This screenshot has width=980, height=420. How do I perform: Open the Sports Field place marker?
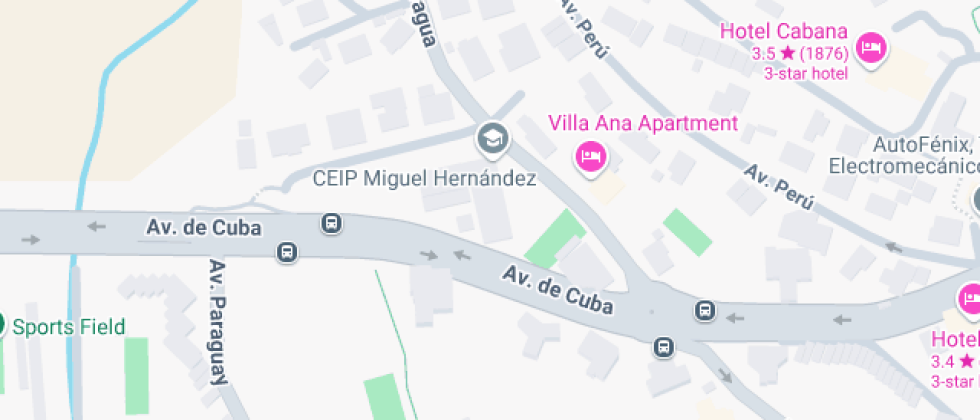(3, 326)
